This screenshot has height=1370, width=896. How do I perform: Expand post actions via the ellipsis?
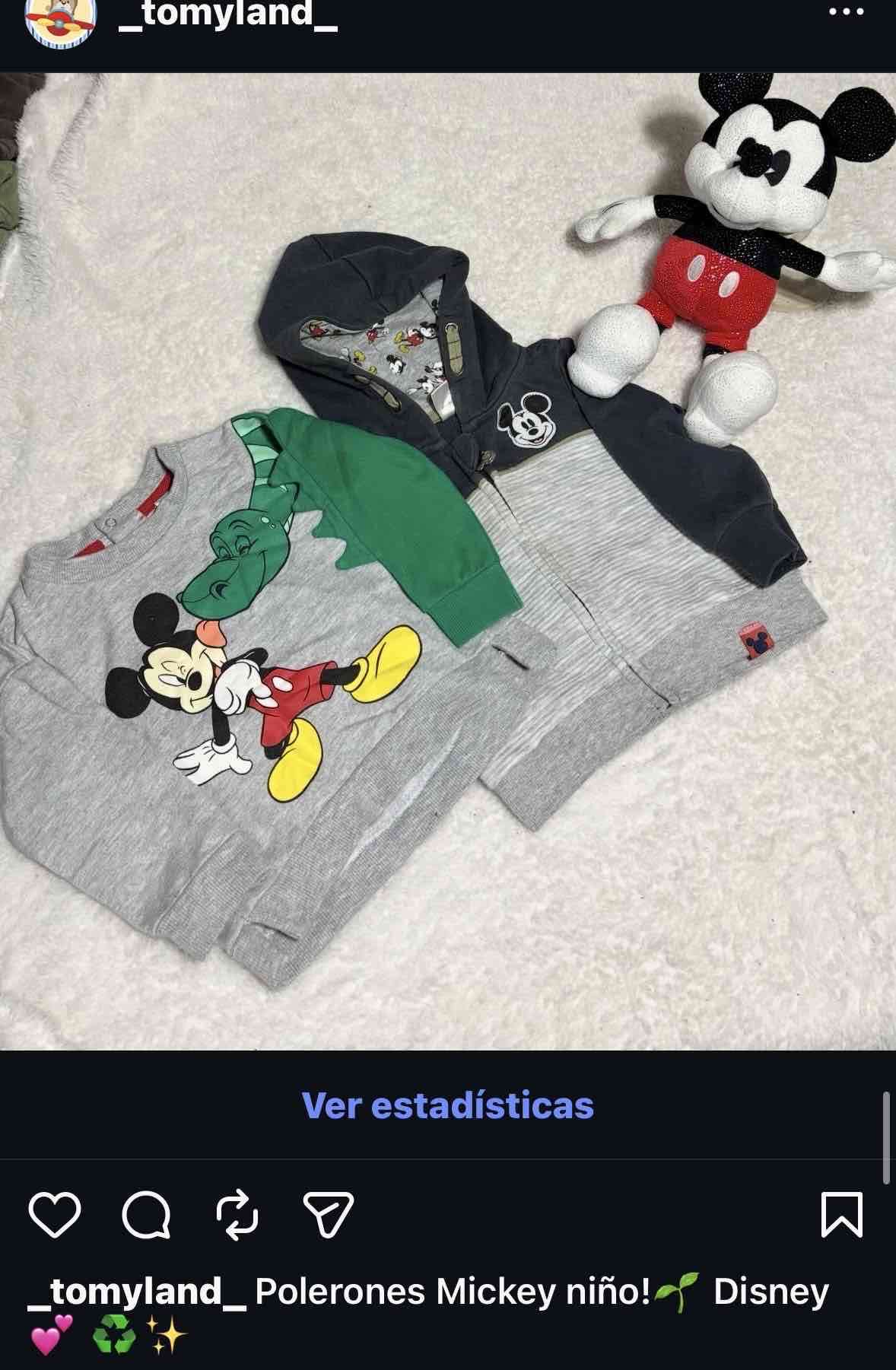847,11
